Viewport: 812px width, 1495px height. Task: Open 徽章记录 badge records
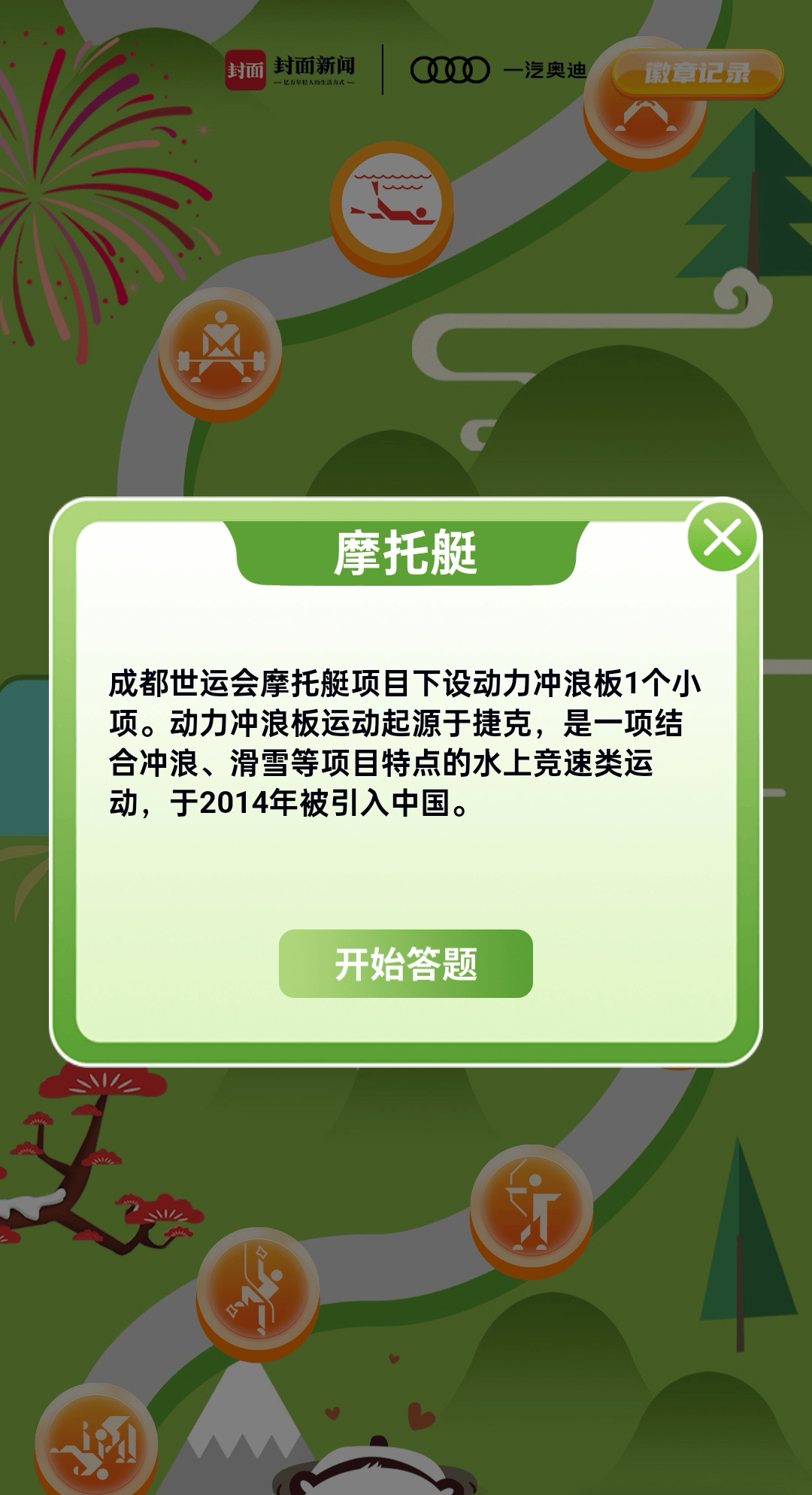click(697, 74)
